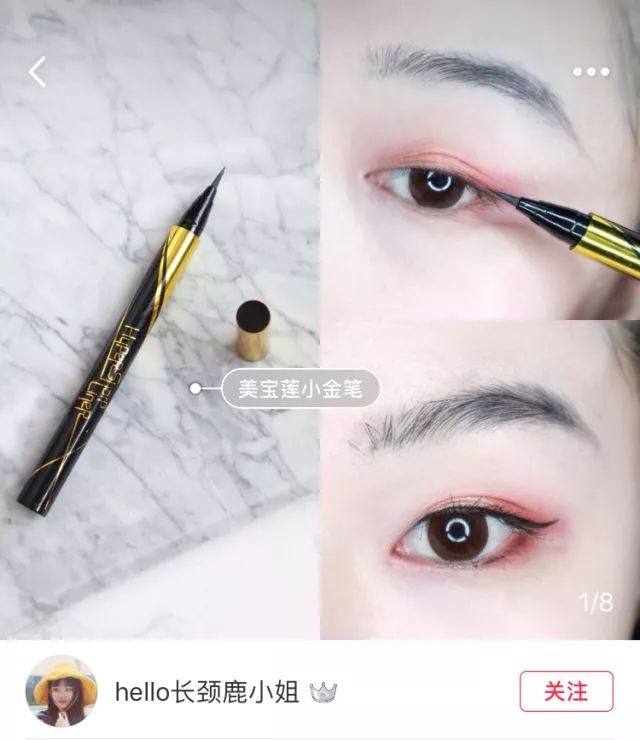
Task: Open the 美宝莲小金笔 product tag
Action: click(x=300, y=388)
